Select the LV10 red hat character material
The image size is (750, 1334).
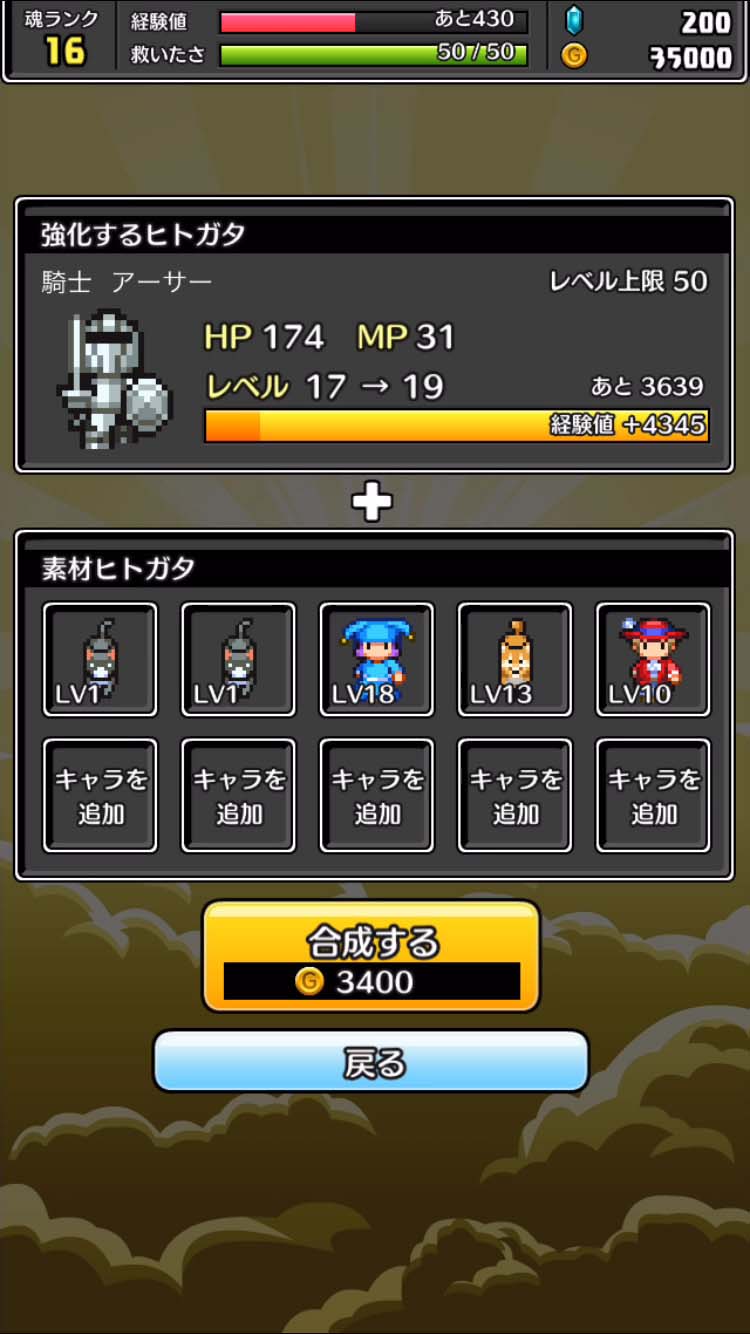tap(653, 660)
